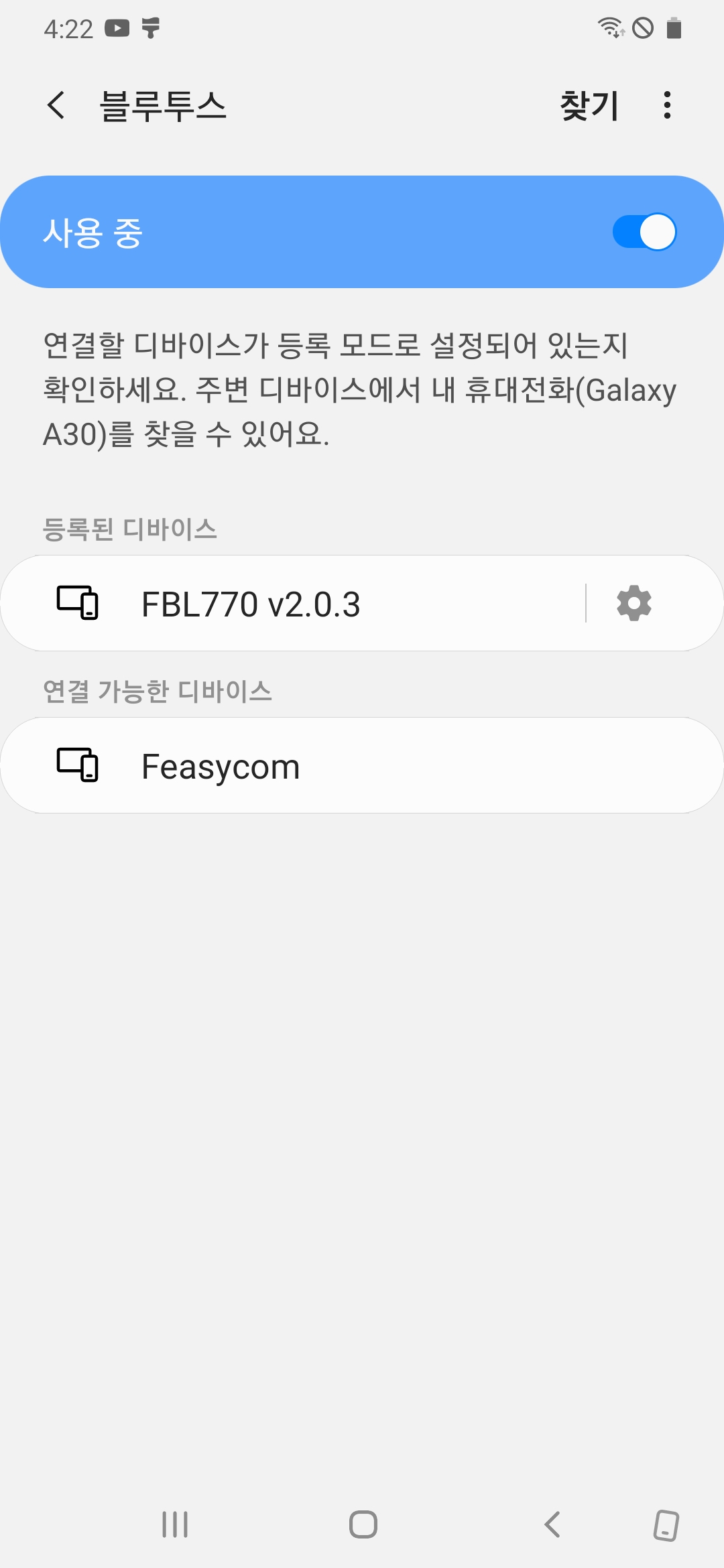Open settings gear for FBL770 v2.0.3
724x1568 pixels.
pyautogui.click(x=633, y=603)
